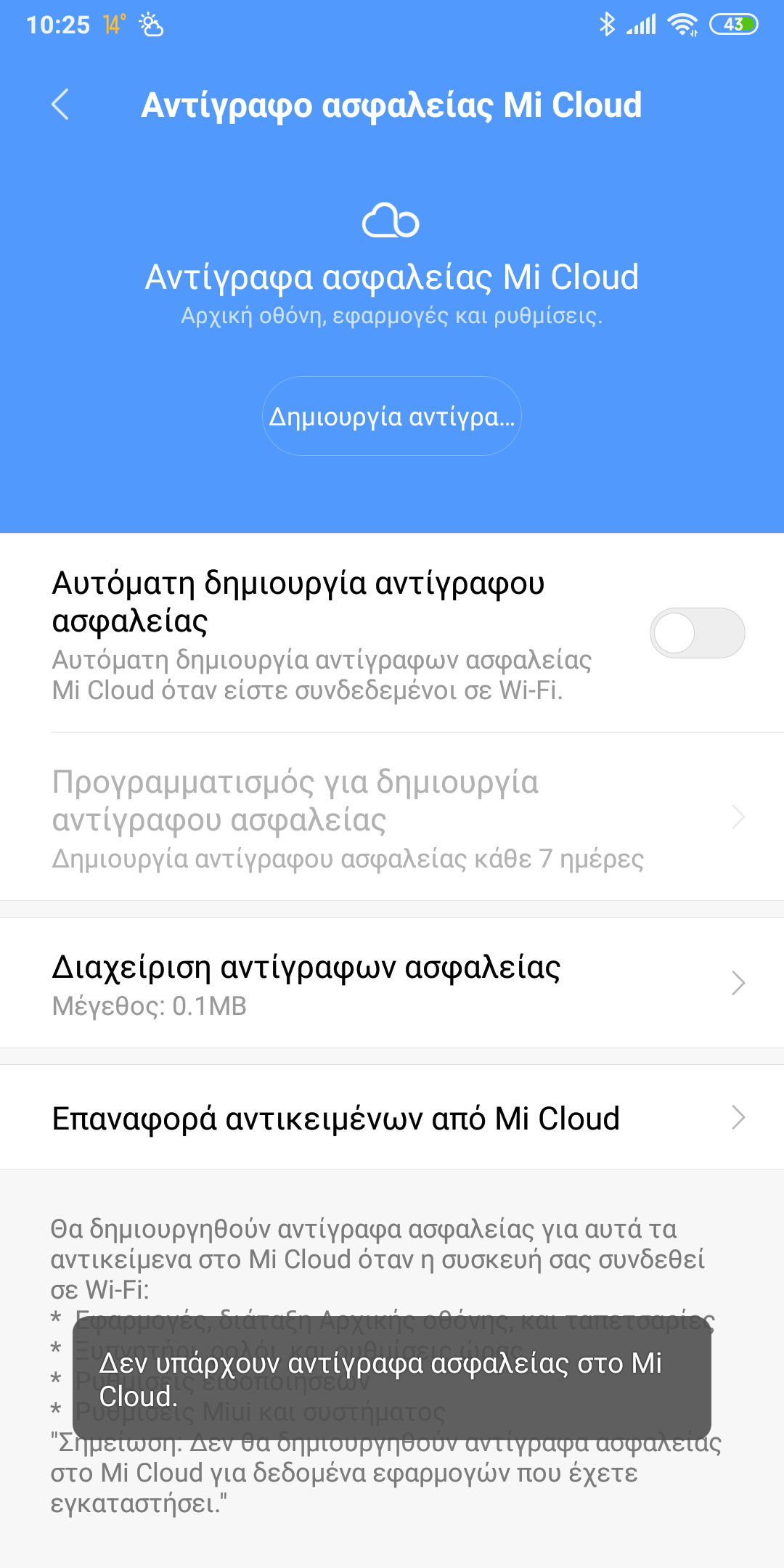The width and height of the screenshot is (784, 1568).
Task: Open Επαναφορά αντικειμένων από Mi Cloud
Action: 392,1118
